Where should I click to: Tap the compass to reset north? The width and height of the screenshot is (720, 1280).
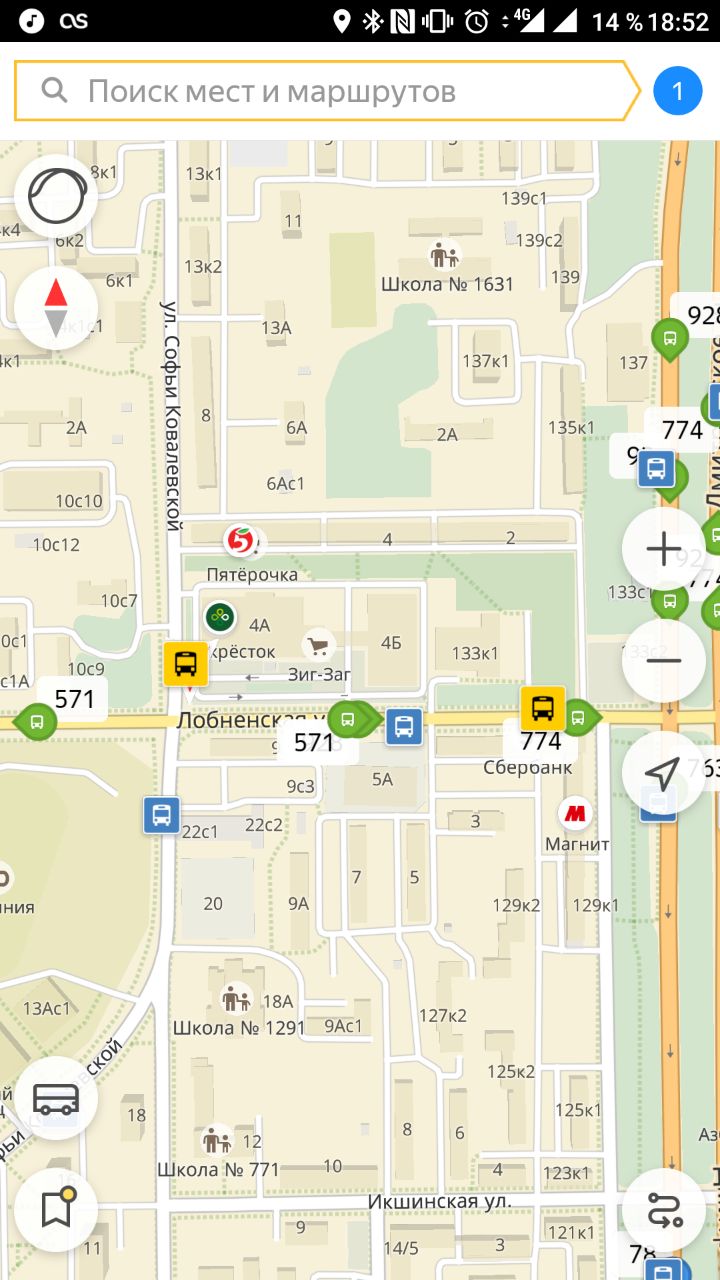pyautogui.click(x=56, y=308)
